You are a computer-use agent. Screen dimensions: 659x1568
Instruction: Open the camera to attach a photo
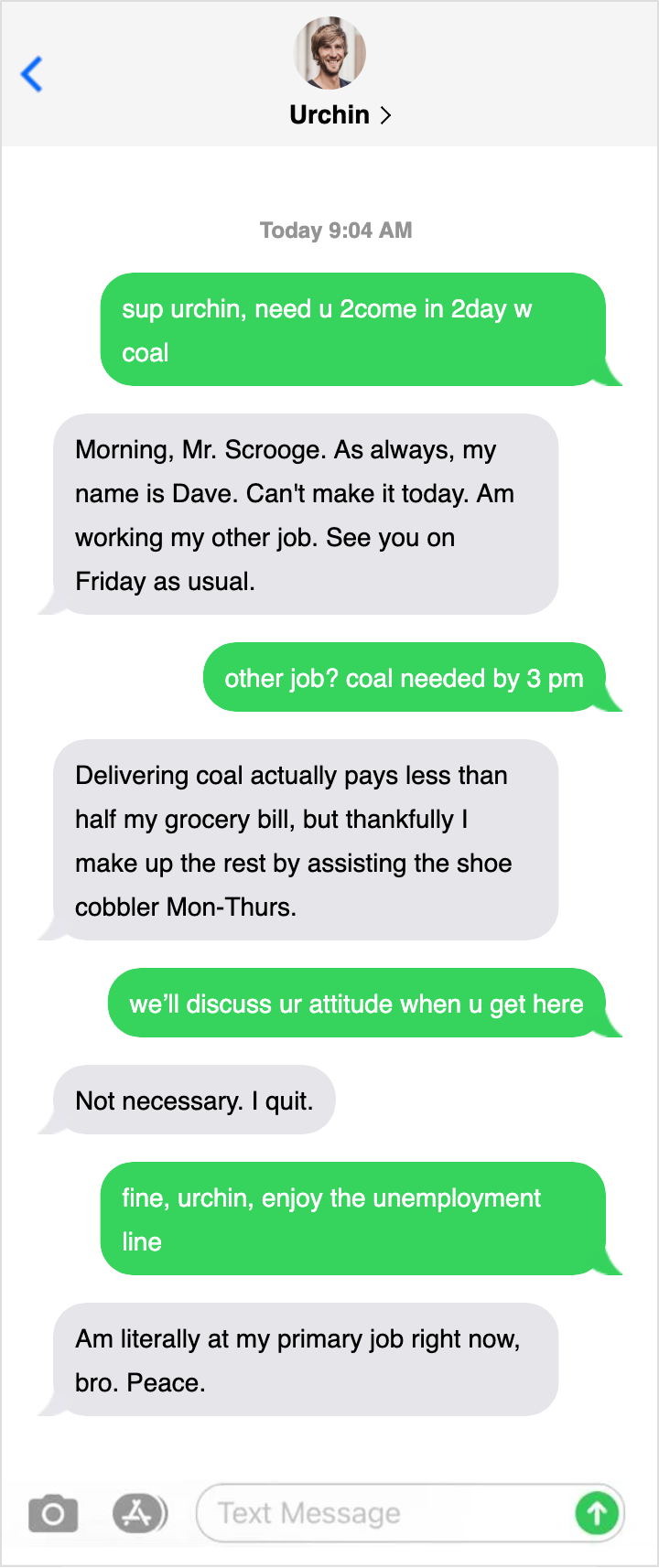53,1514
